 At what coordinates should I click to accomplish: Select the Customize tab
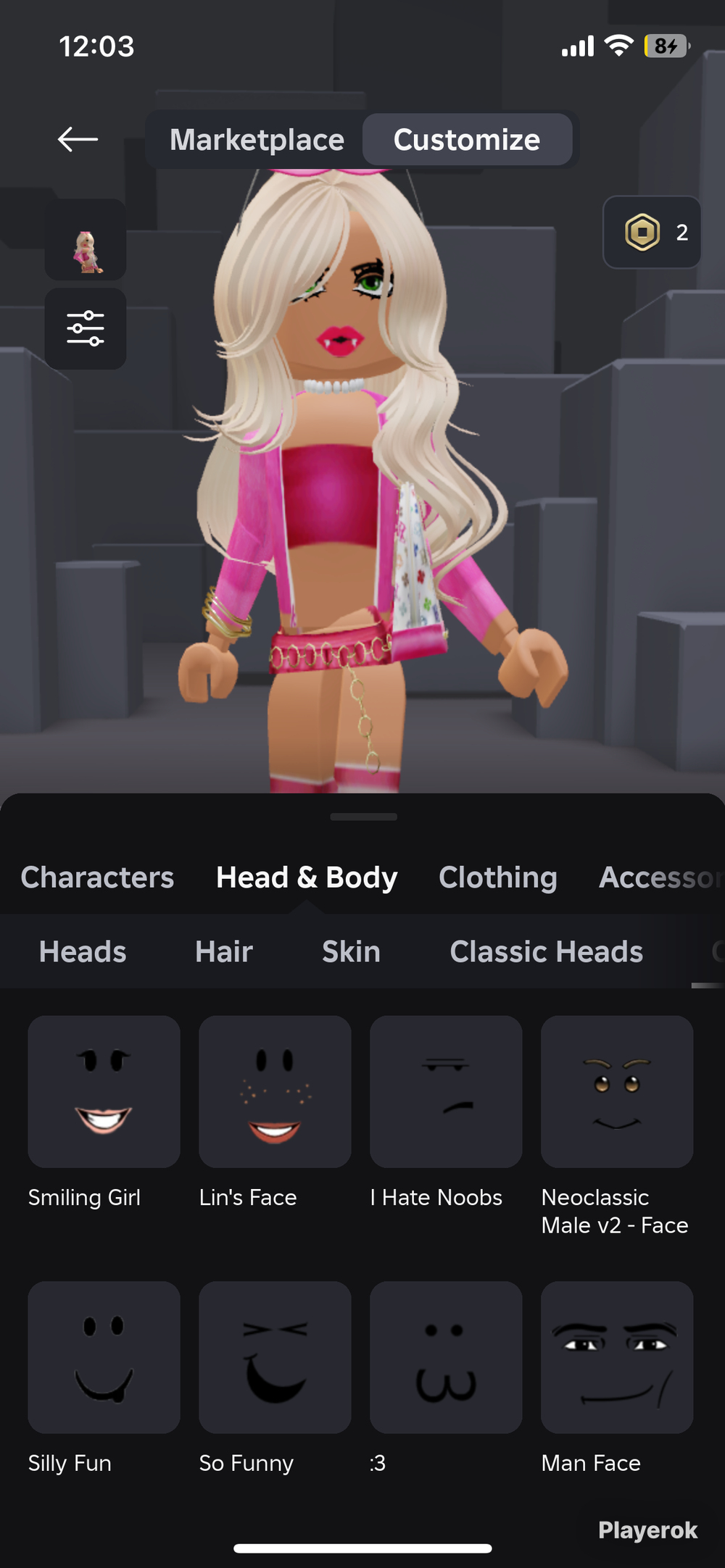click(467, 139)
